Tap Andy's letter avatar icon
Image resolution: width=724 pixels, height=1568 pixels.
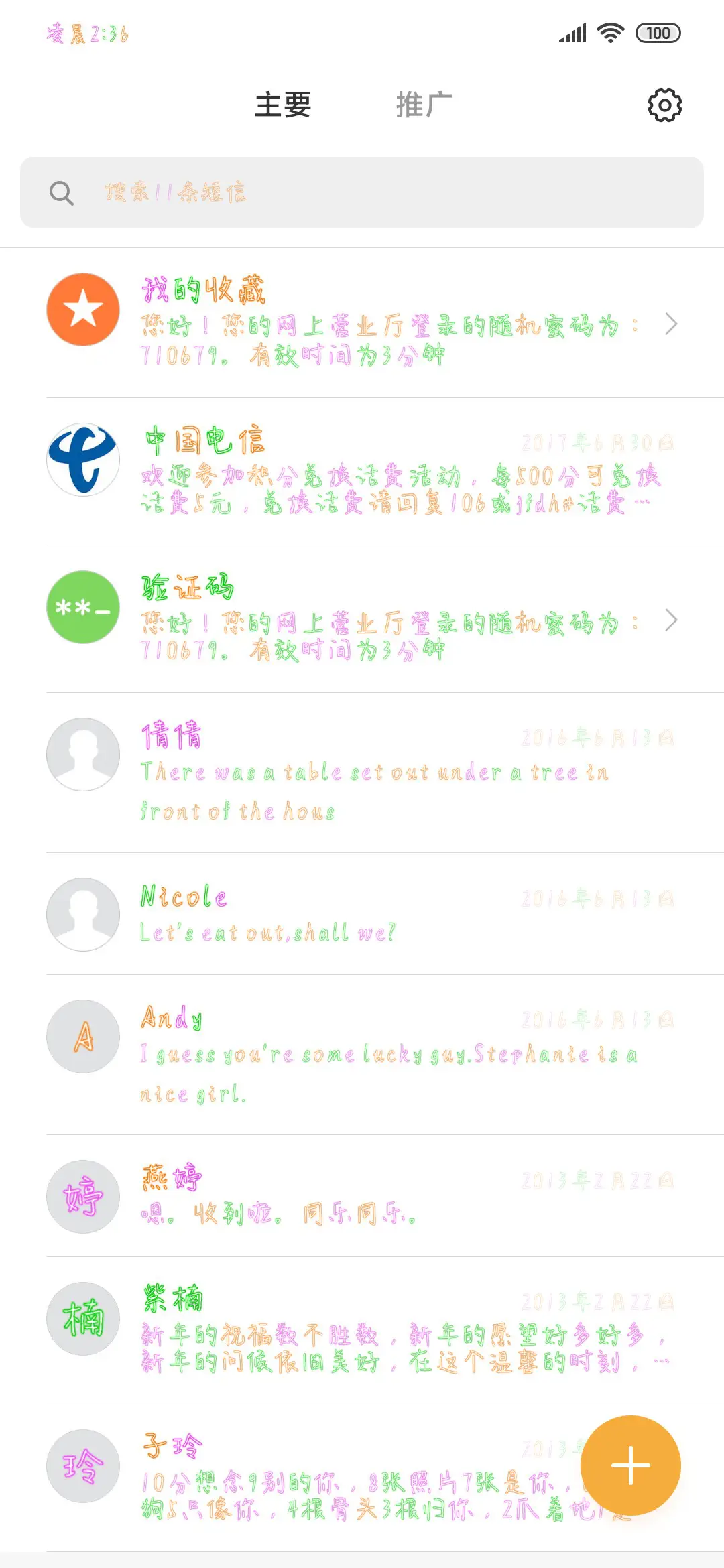[x=83, y=1037]
